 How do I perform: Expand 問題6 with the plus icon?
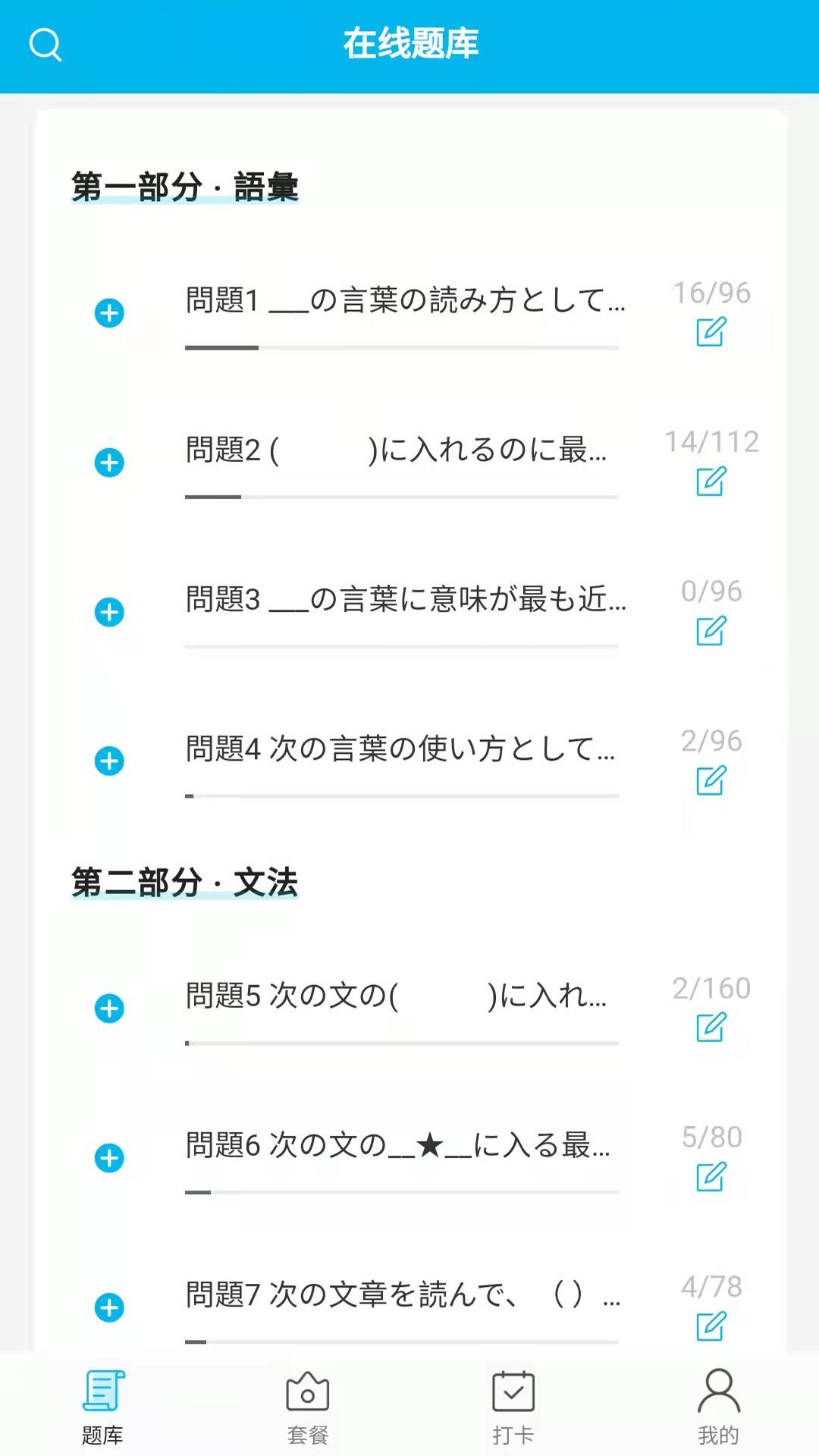(x=109, y=1158)
